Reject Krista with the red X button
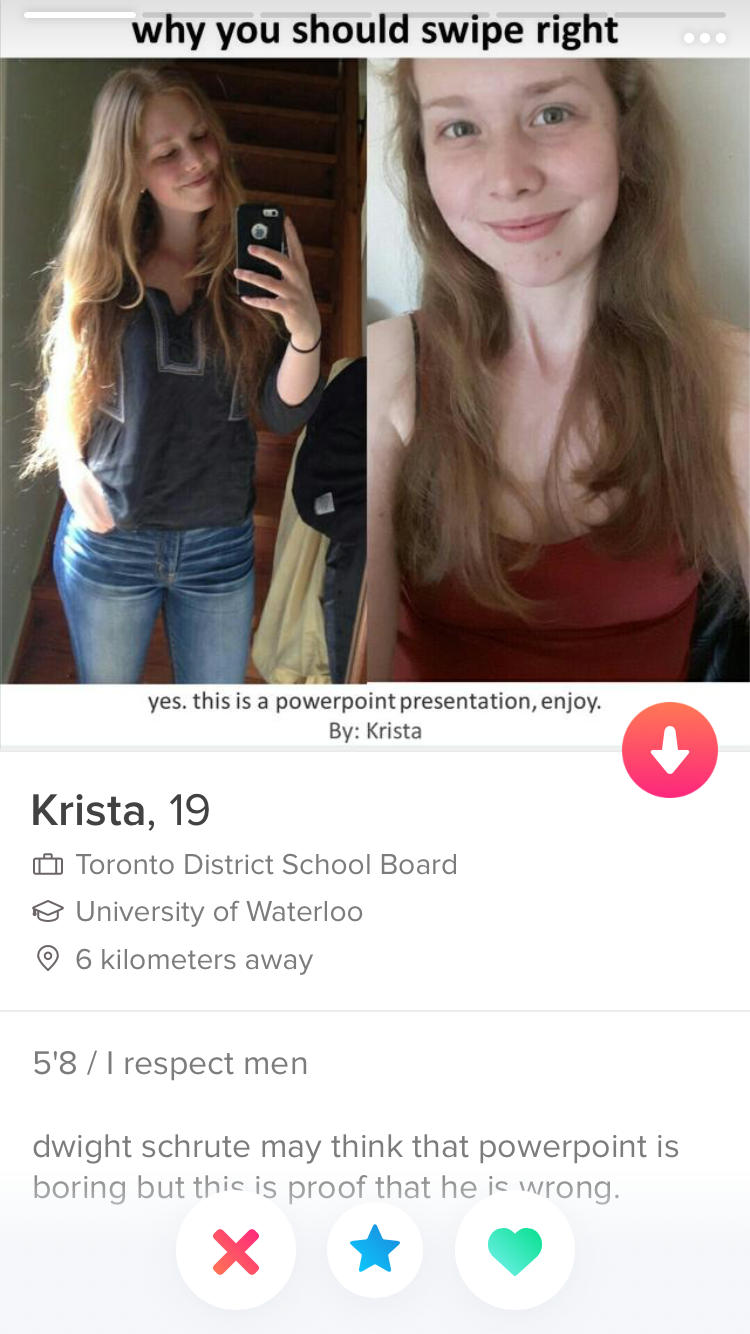The width and height of the screenshot is (750, 1334). (x=236, y=1250)
